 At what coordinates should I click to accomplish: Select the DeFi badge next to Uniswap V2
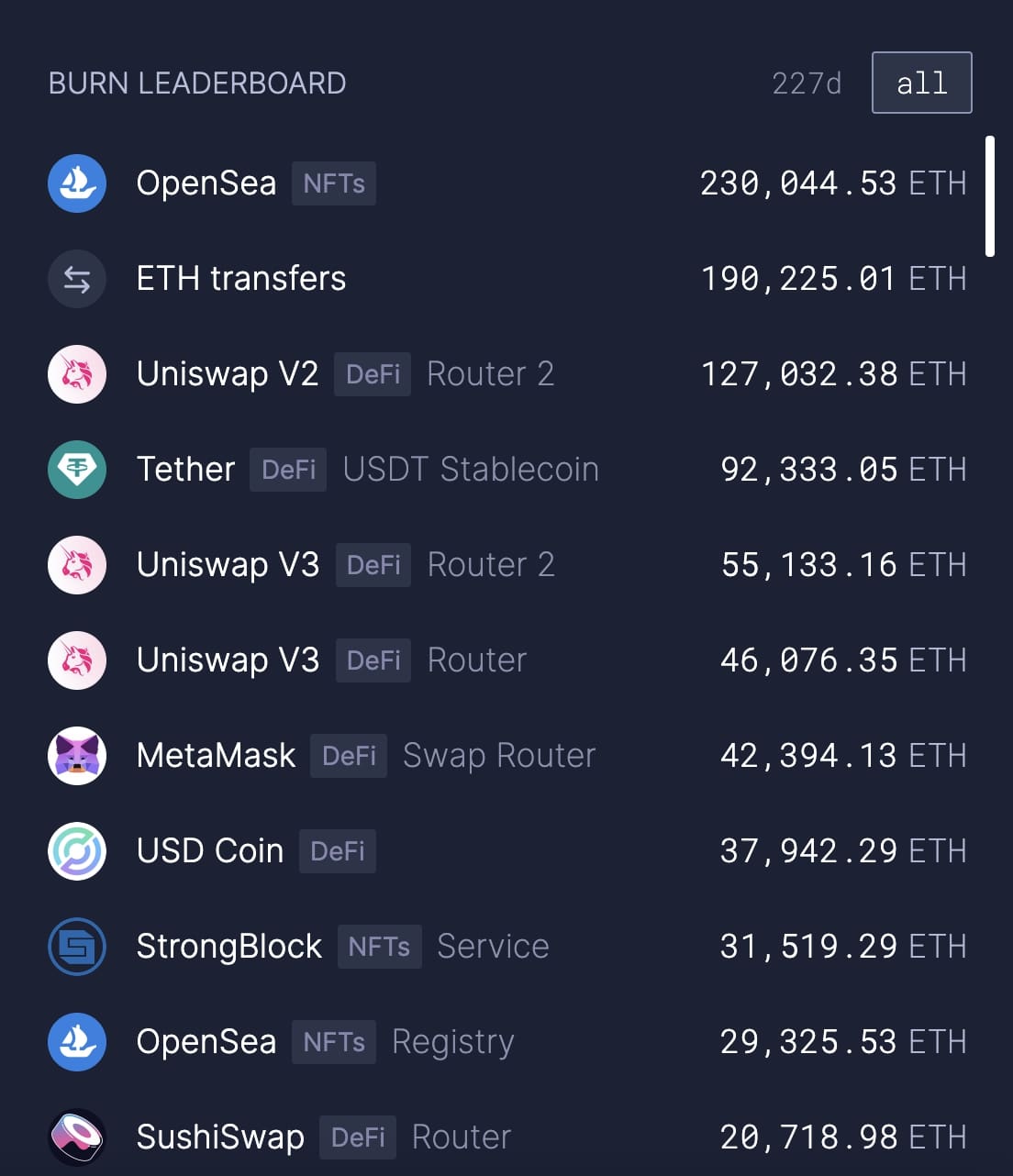click(x=373, y=374)
